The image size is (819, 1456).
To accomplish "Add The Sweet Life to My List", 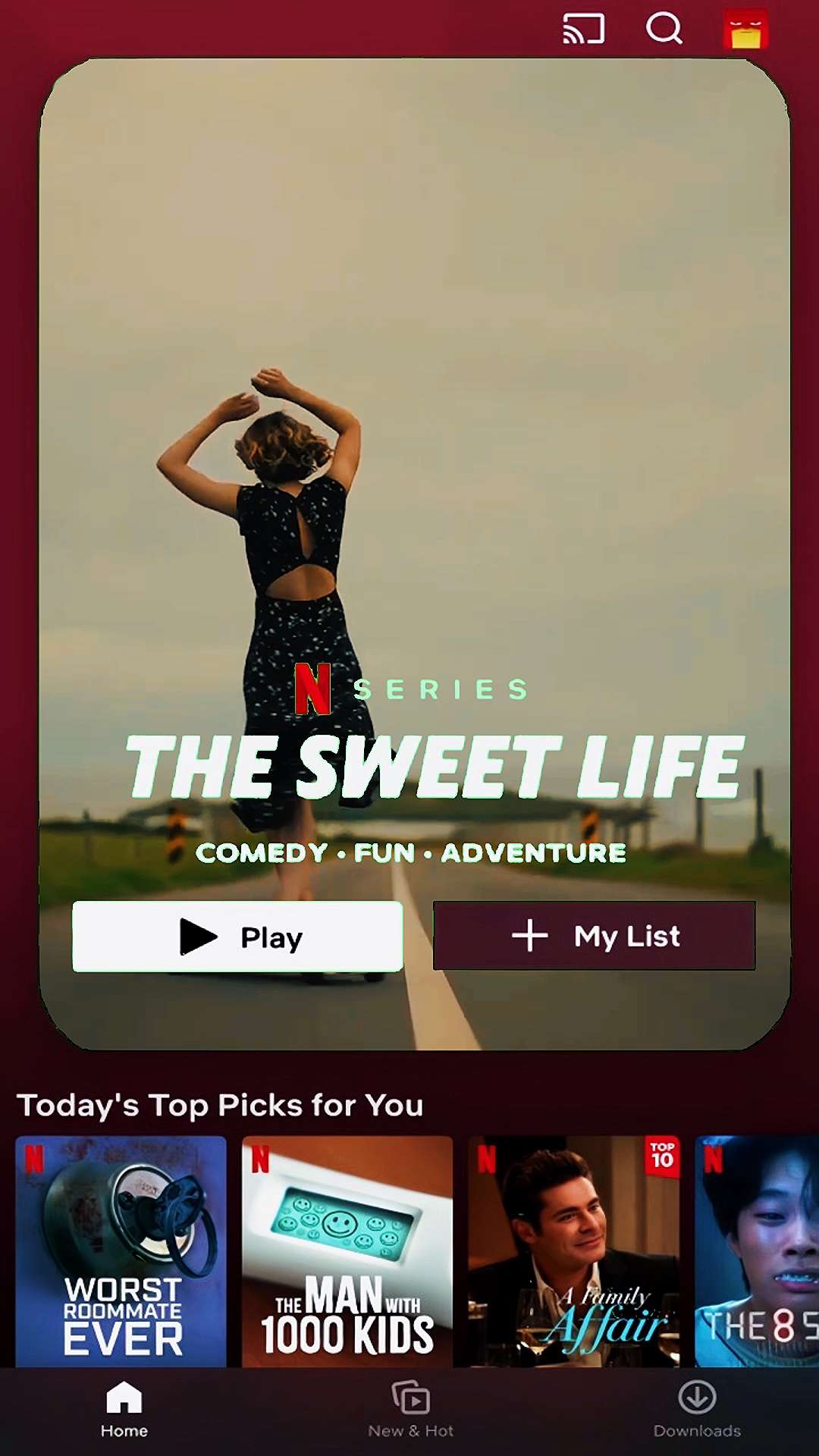I will point(594,936).
